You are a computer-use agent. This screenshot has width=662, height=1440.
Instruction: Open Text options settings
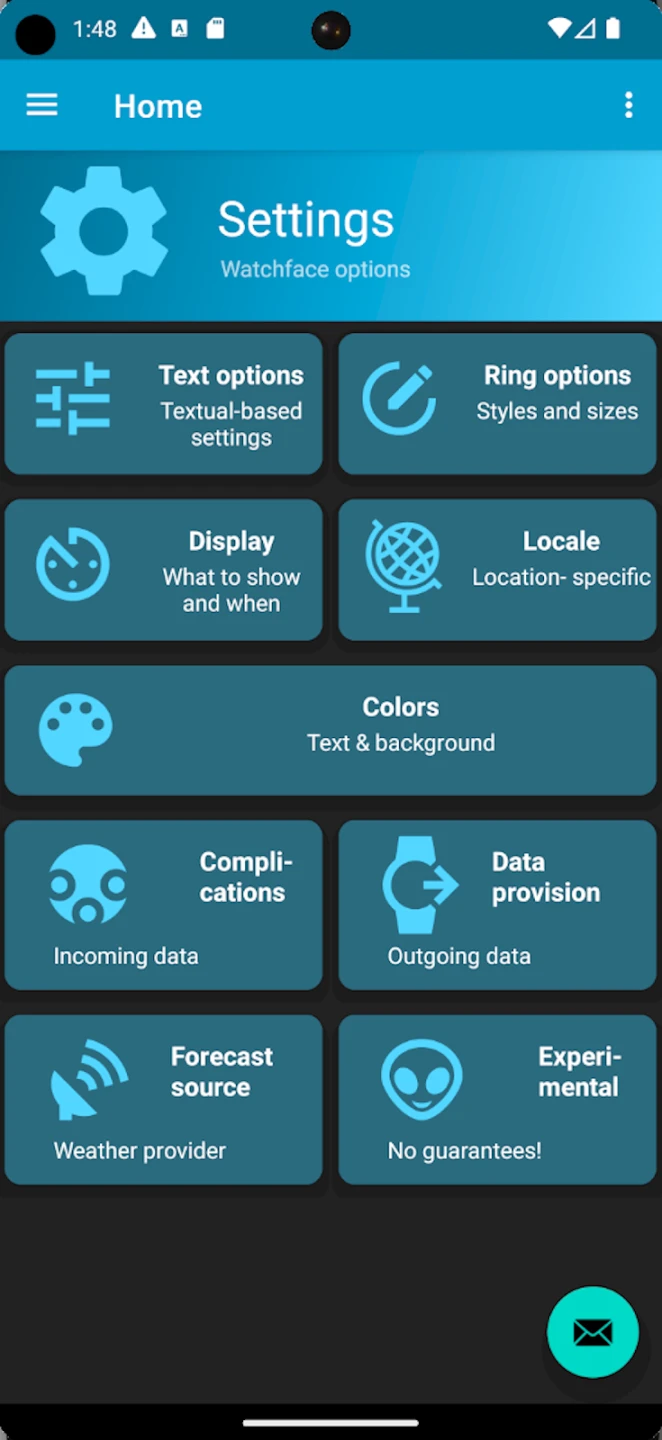coord(164,404)
